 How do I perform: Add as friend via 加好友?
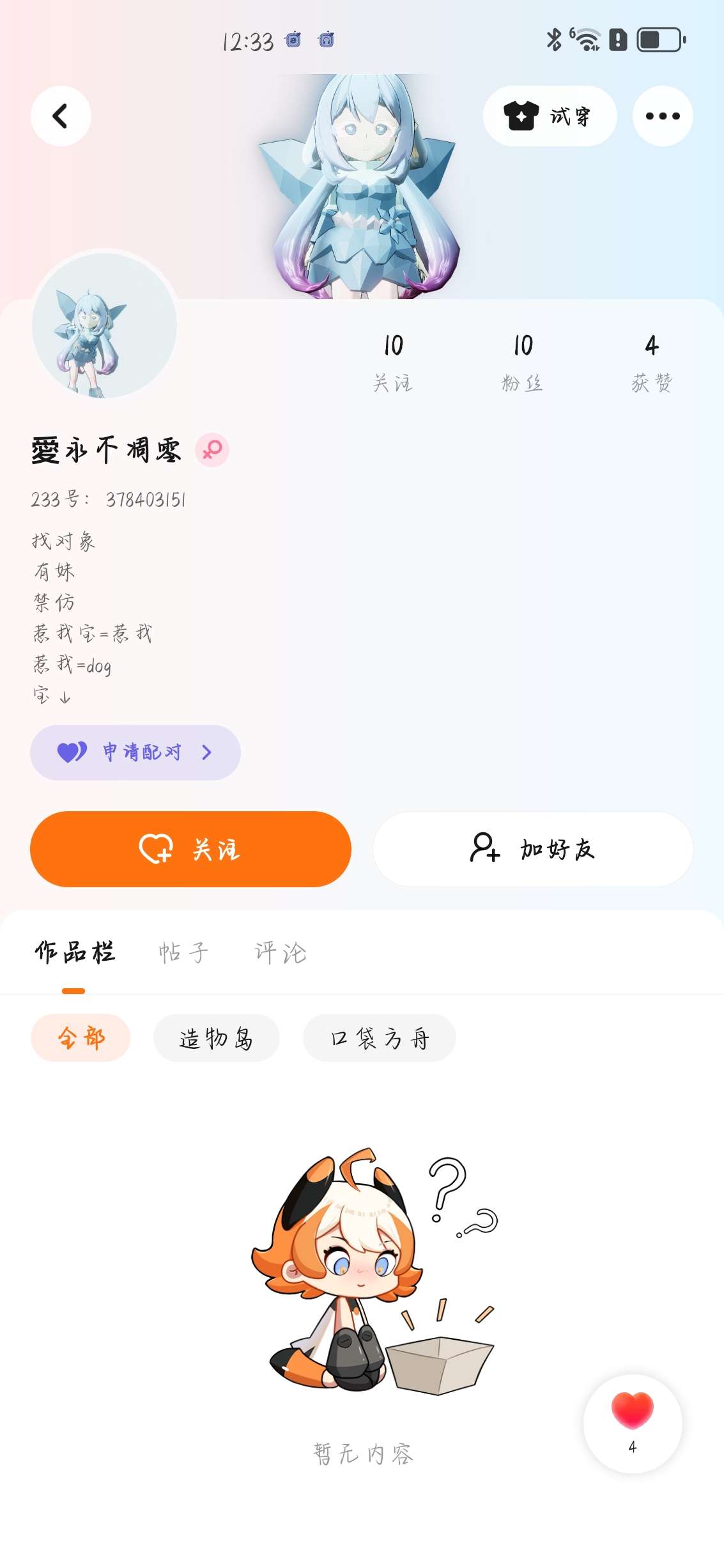pyautogui.click(x=533, y=850)
